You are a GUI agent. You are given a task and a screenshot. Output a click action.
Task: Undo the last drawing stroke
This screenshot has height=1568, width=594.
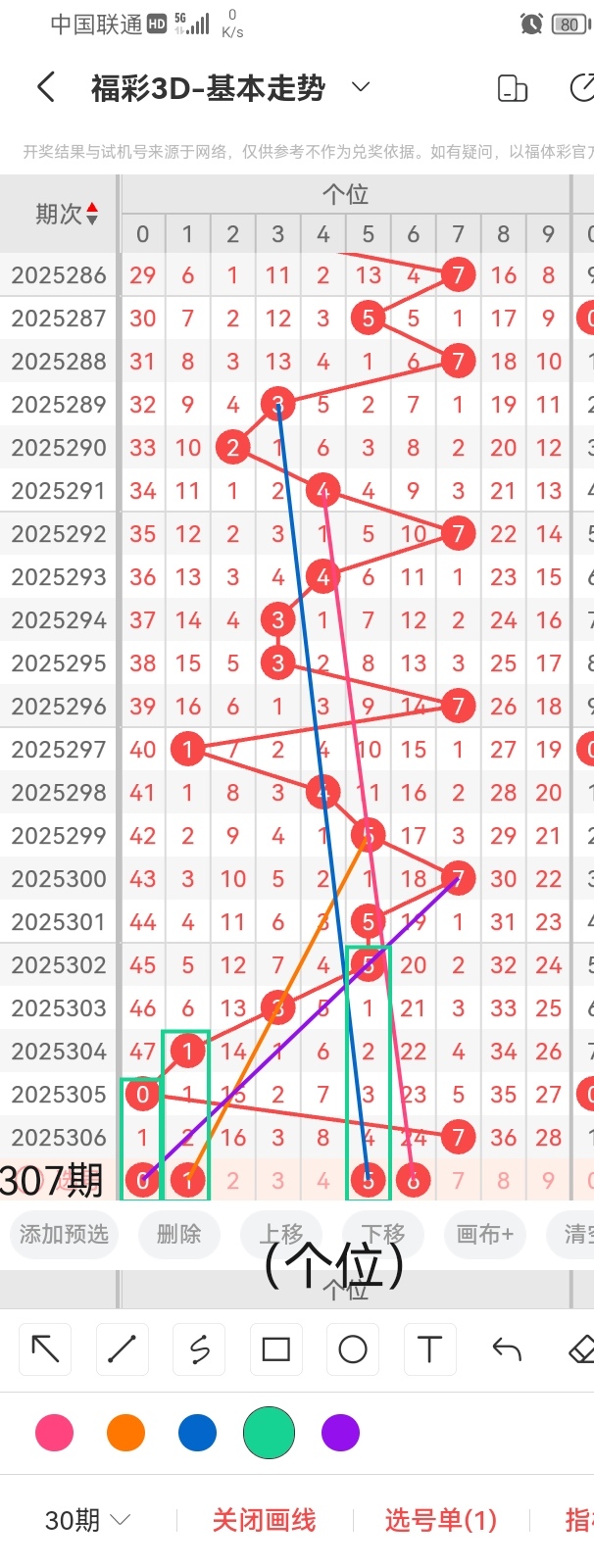(x=506, y=1349)
